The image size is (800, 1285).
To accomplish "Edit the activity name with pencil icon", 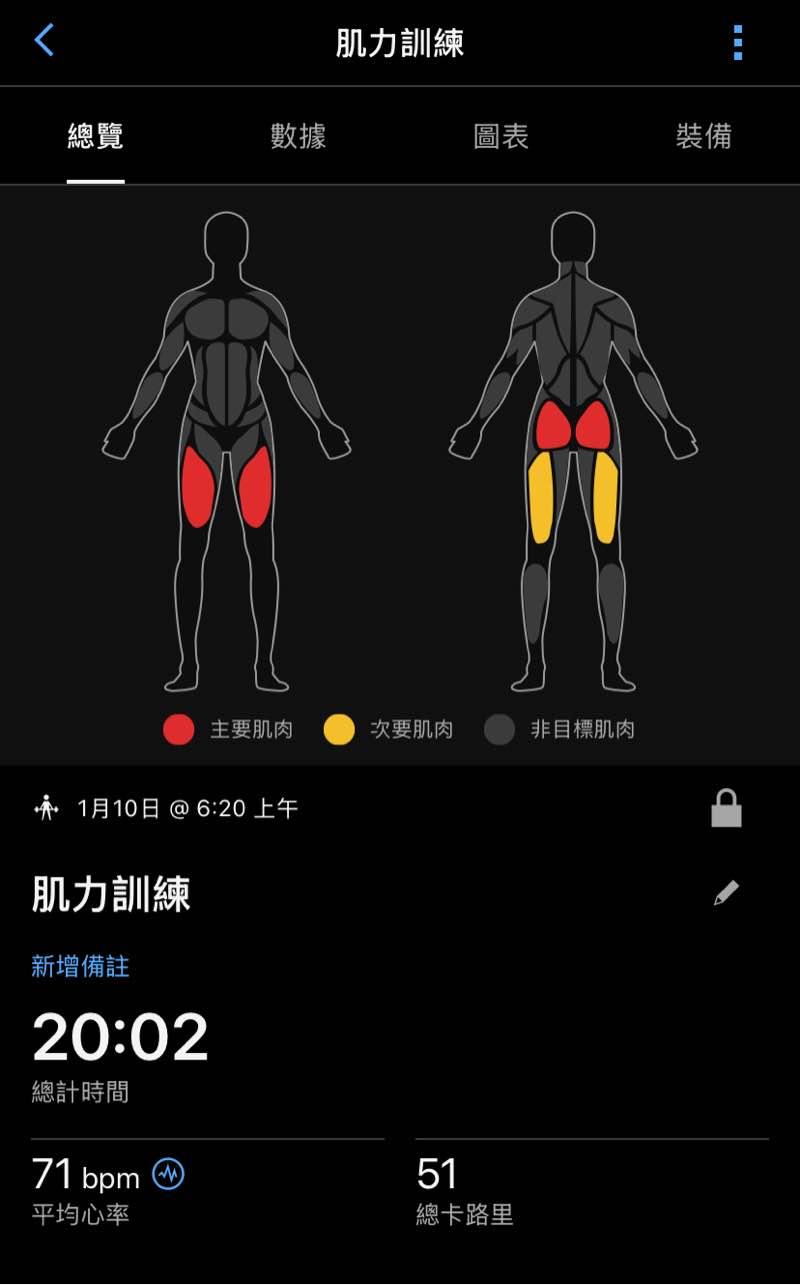I will (x=726, y=893).
